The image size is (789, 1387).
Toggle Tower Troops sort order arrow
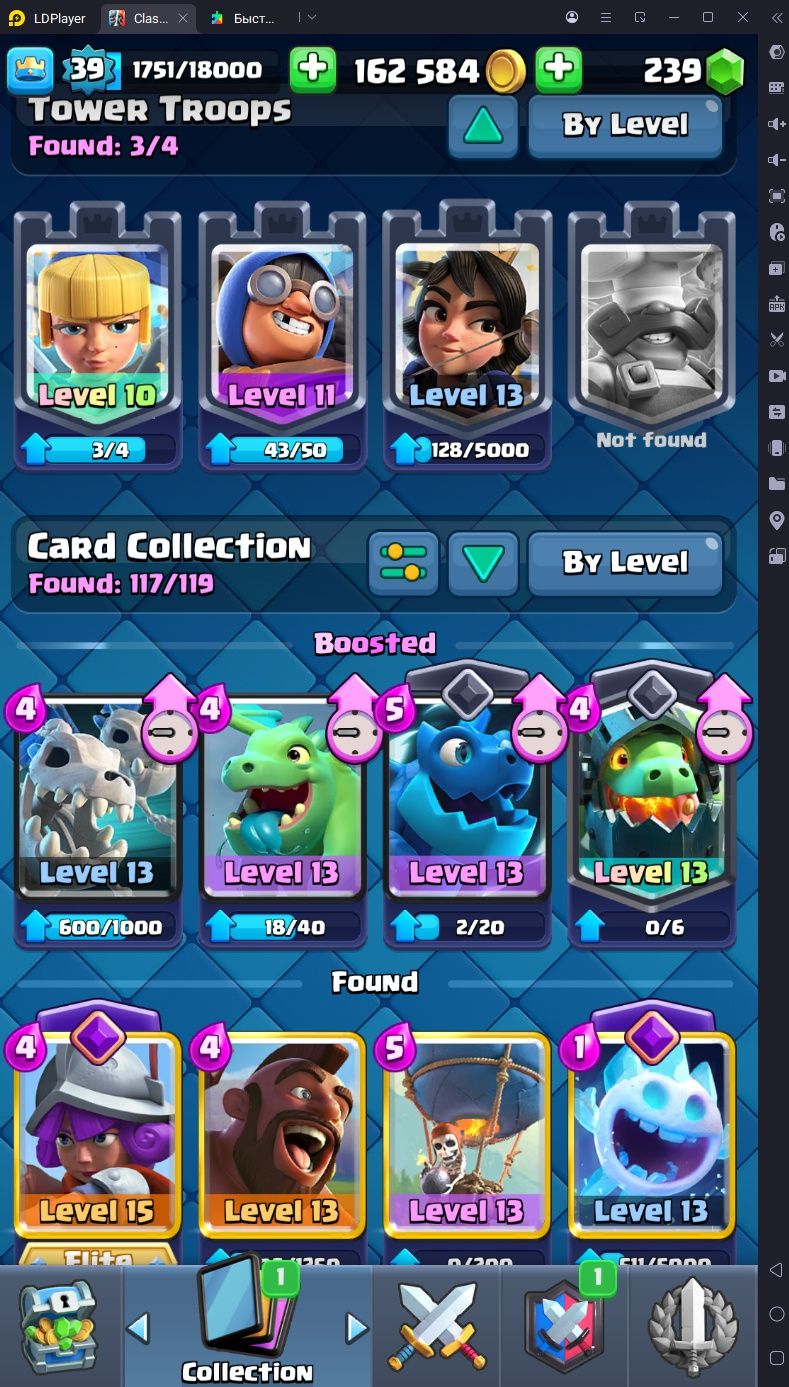click(483, 125)
